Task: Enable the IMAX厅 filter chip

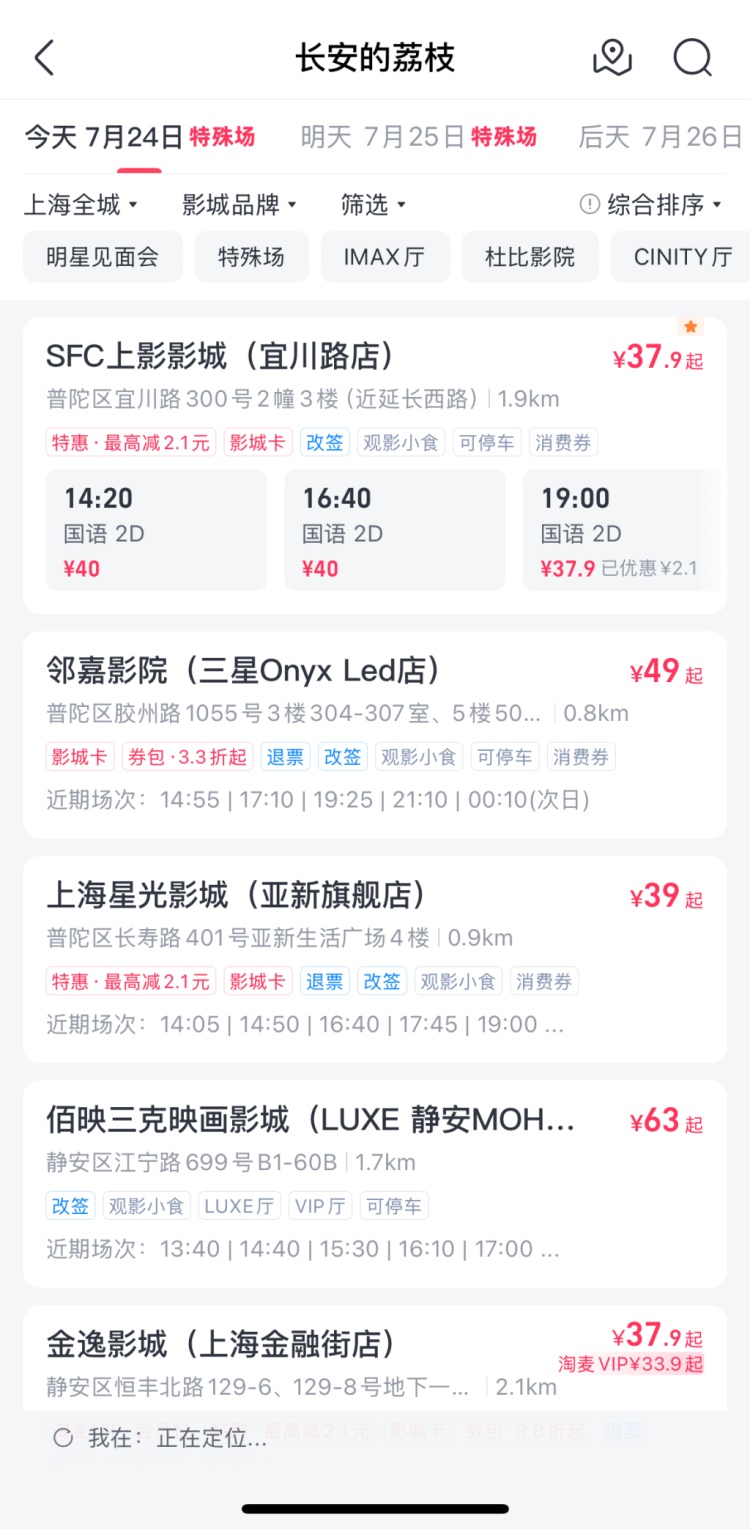Action: [385, 256]
